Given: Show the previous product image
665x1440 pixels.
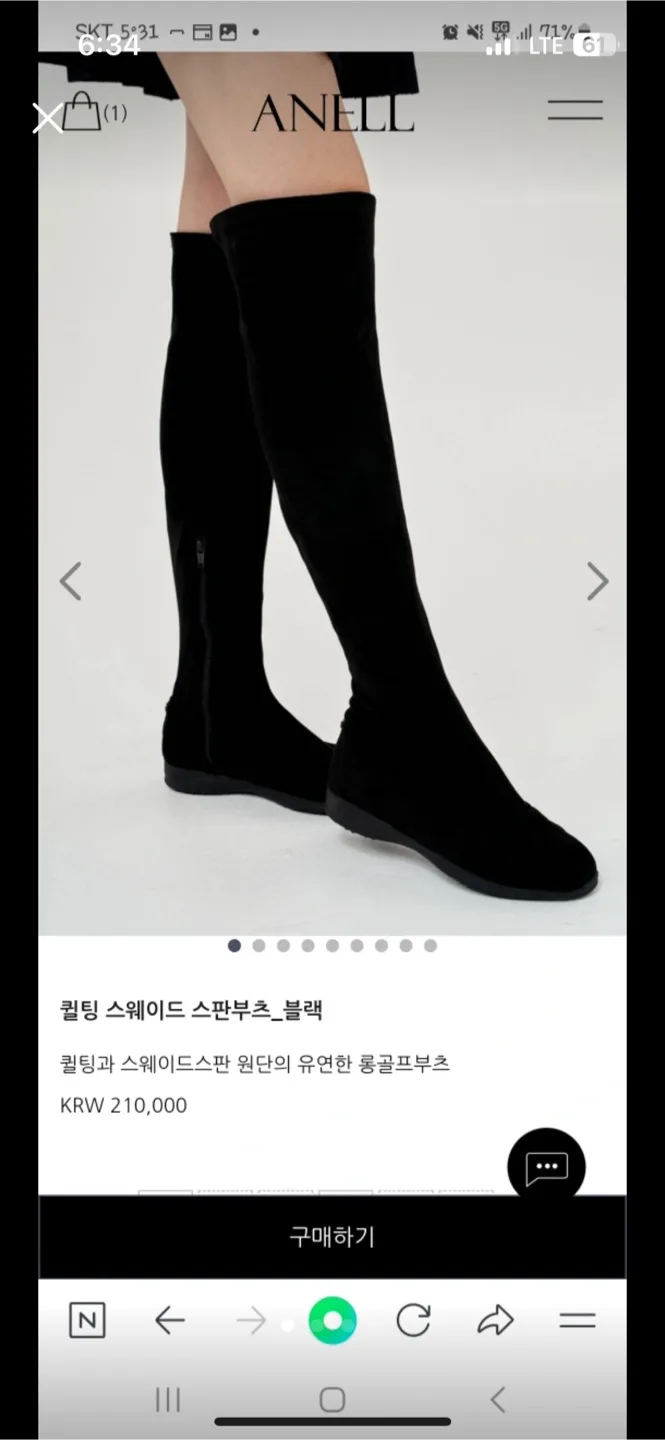Looking at the screenshot, I should coord(70,581).
